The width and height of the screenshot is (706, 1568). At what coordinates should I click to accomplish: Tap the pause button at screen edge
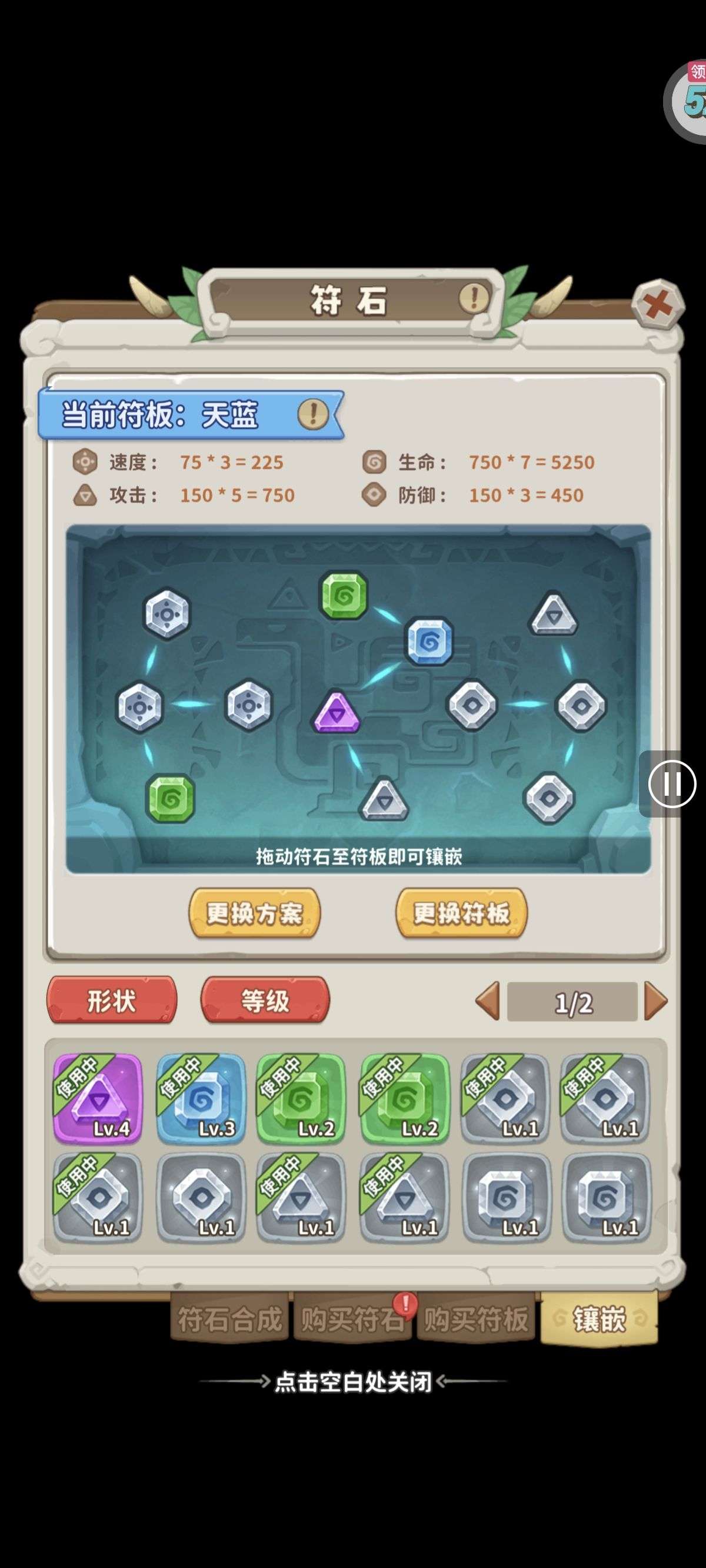672,784
